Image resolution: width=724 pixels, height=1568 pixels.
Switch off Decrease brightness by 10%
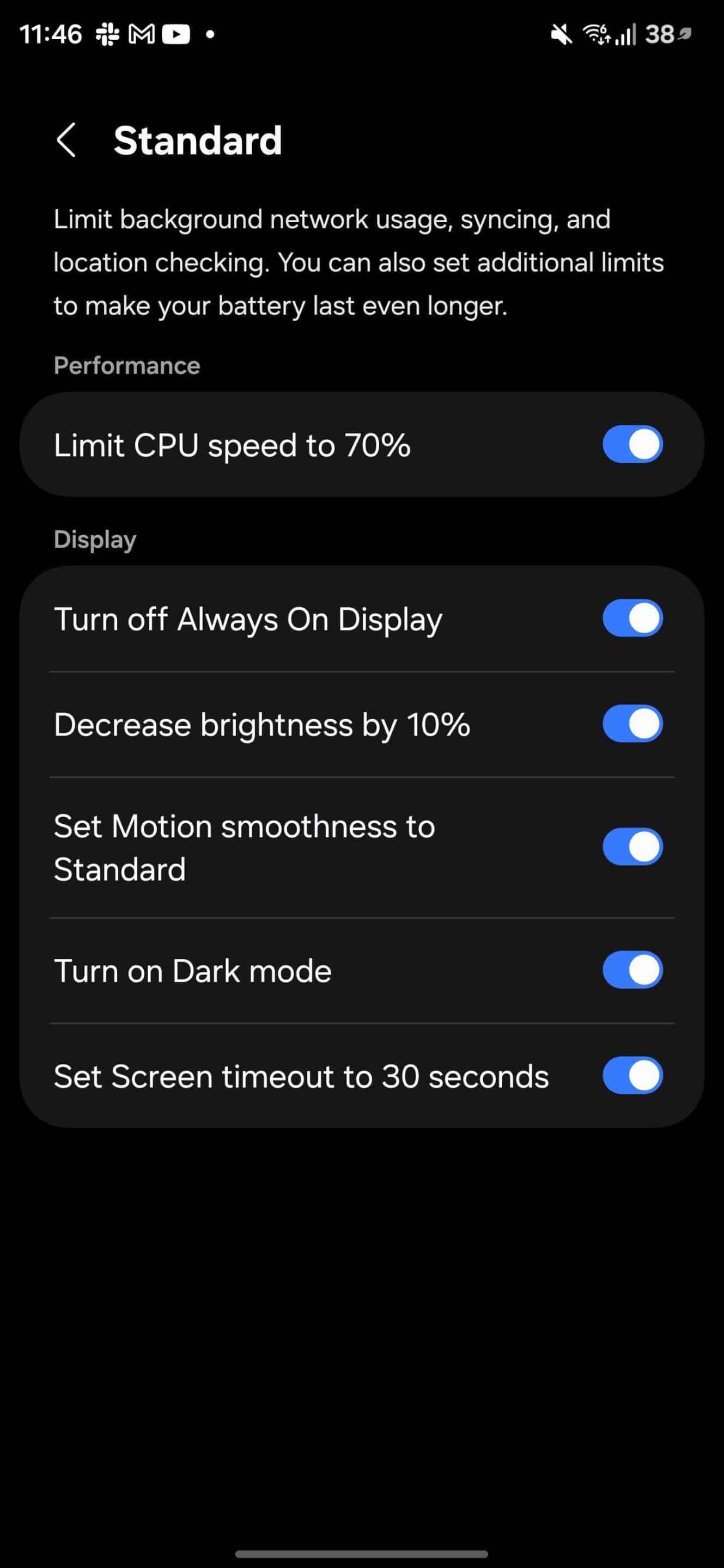pos(632,724)
